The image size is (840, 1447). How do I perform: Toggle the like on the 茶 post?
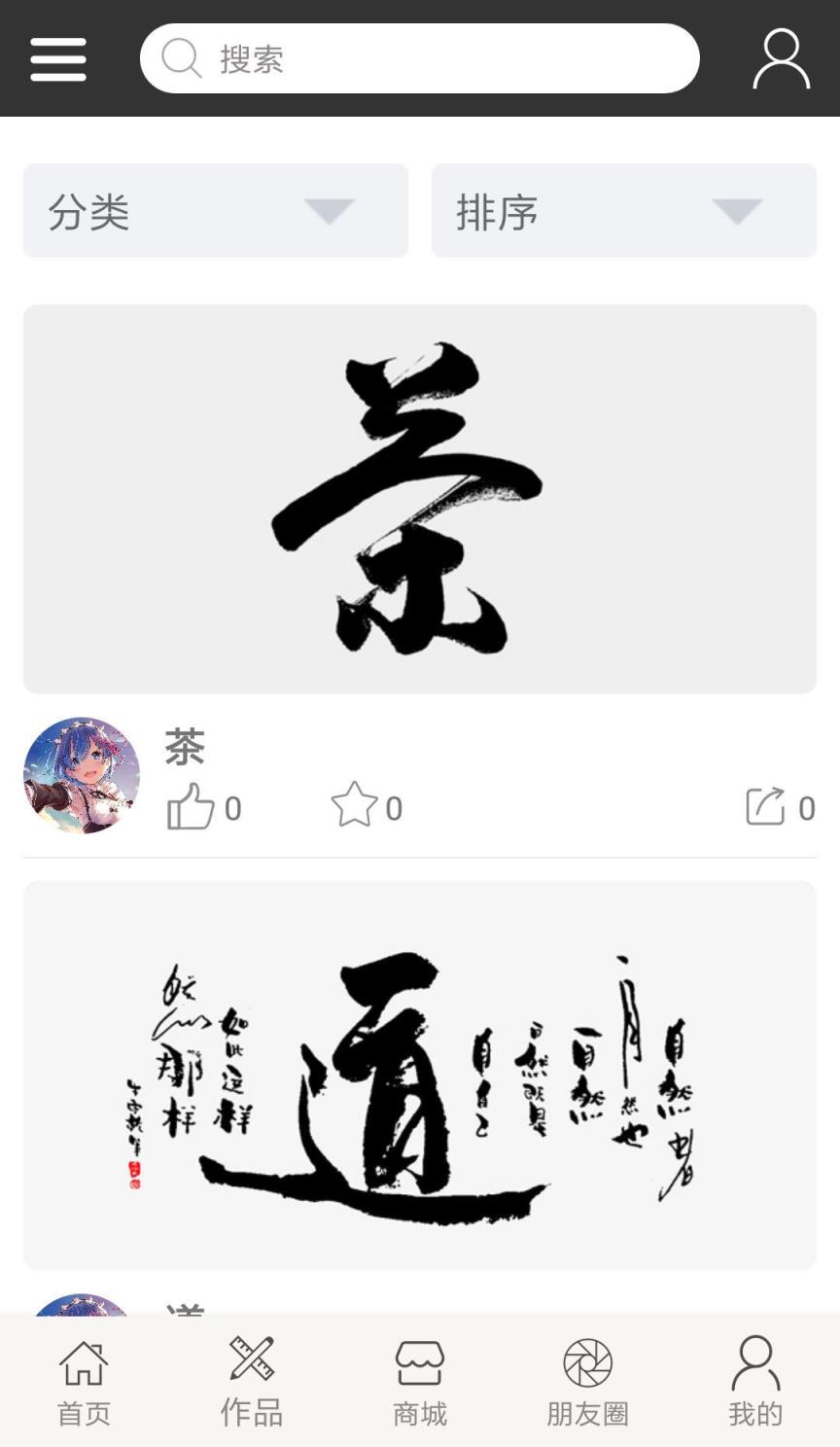191,805
